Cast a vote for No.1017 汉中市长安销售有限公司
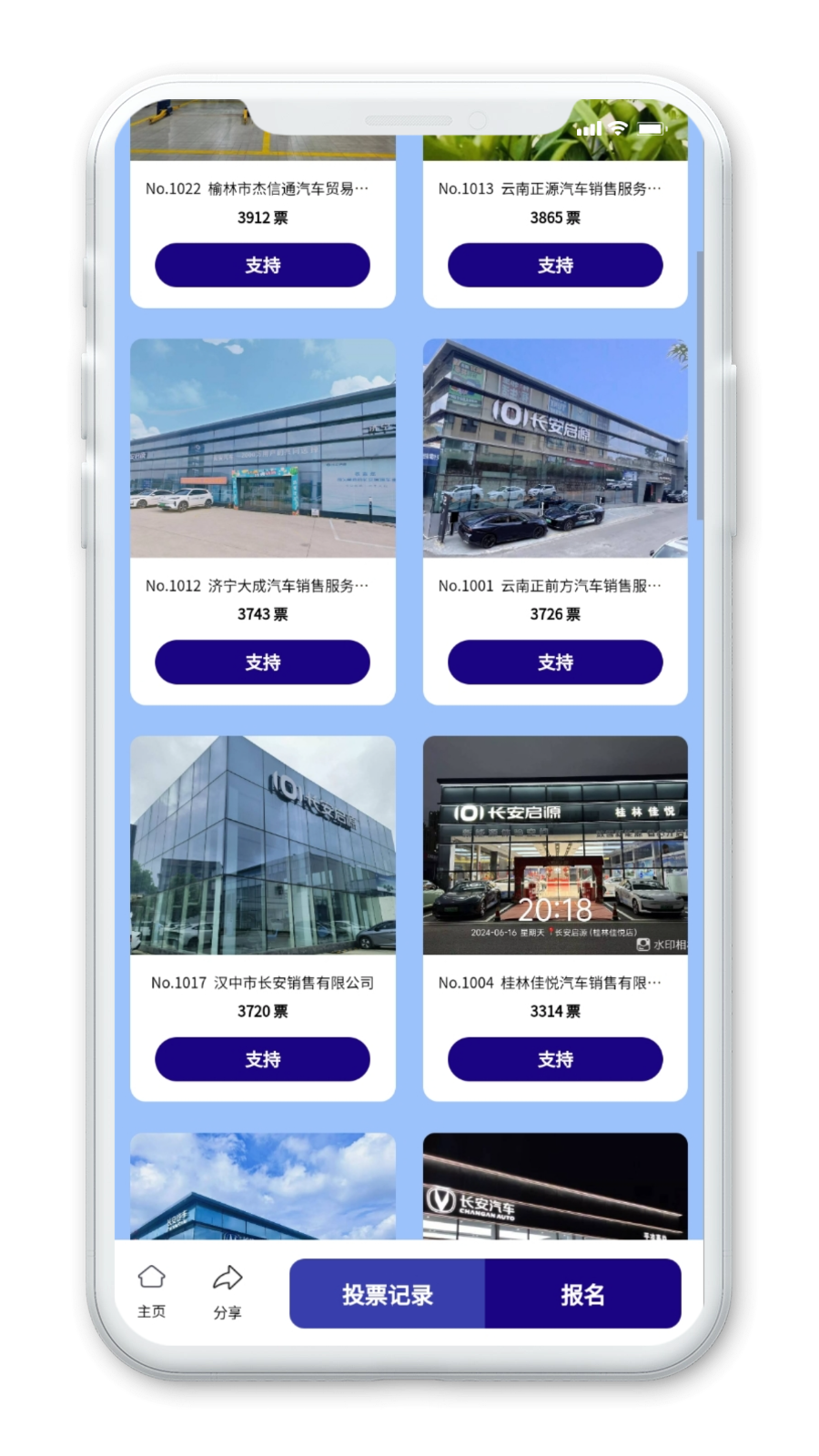Viewport: 819px width, 1456px height. coord(262,1058)
